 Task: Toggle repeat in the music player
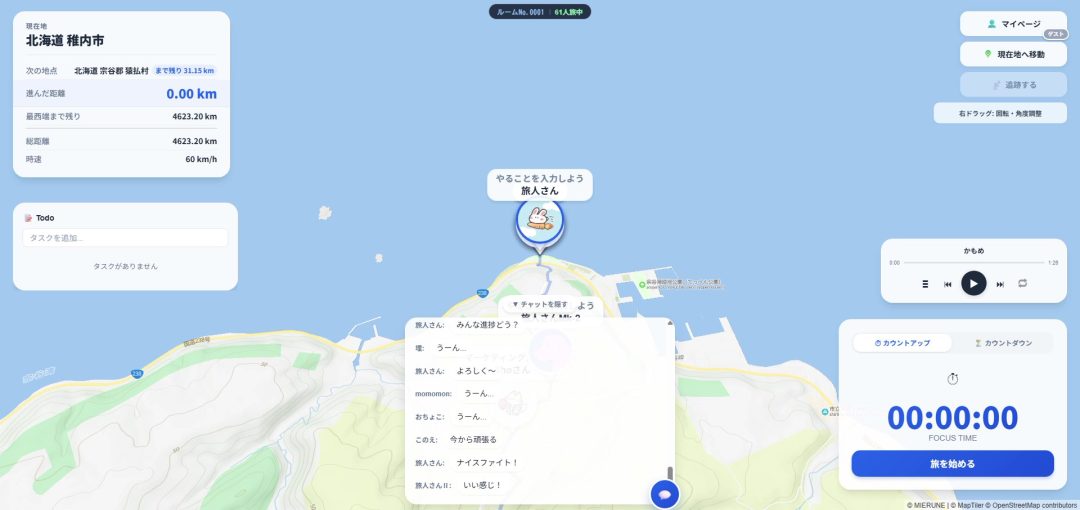(1022, 284)
